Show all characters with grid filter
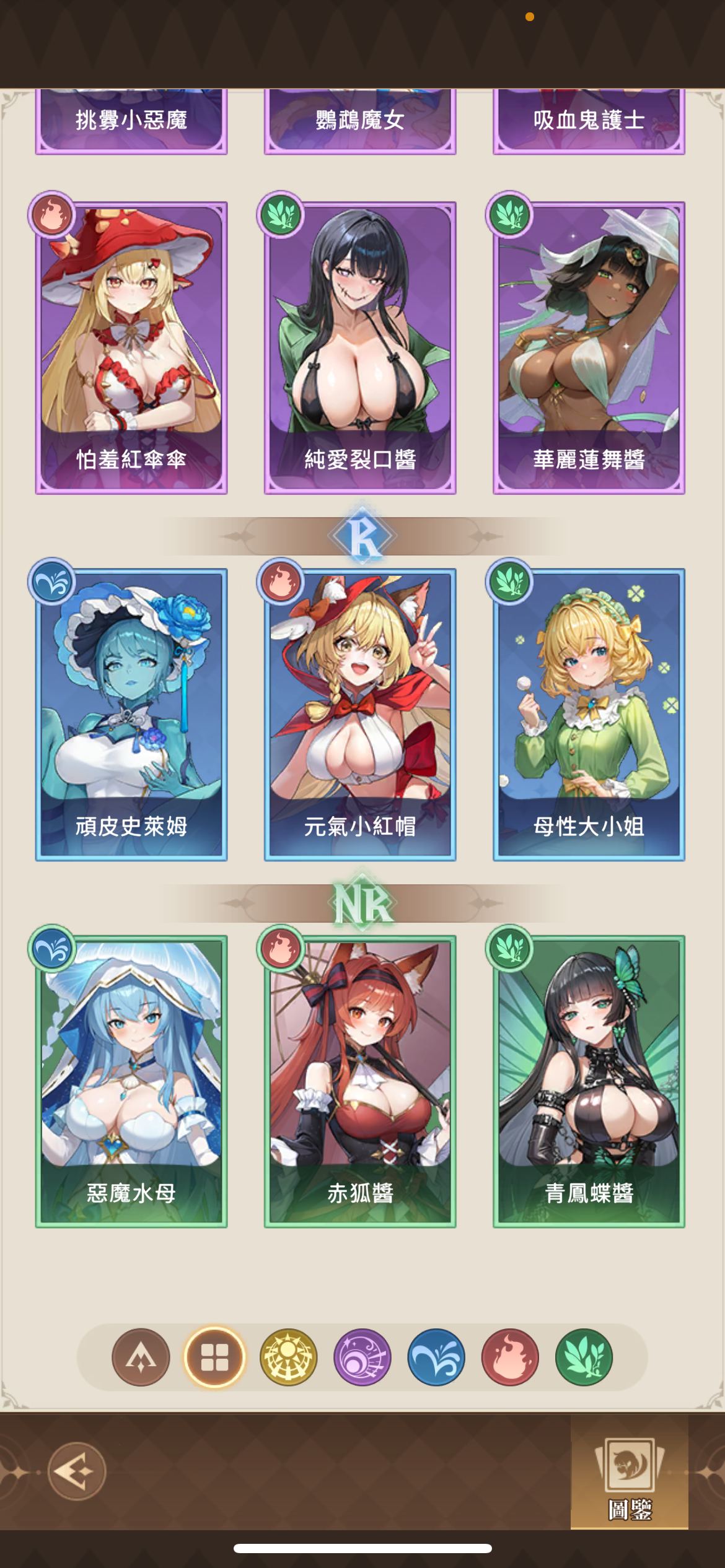Viewport: 725px width, 1568px height. point(214,1357)
